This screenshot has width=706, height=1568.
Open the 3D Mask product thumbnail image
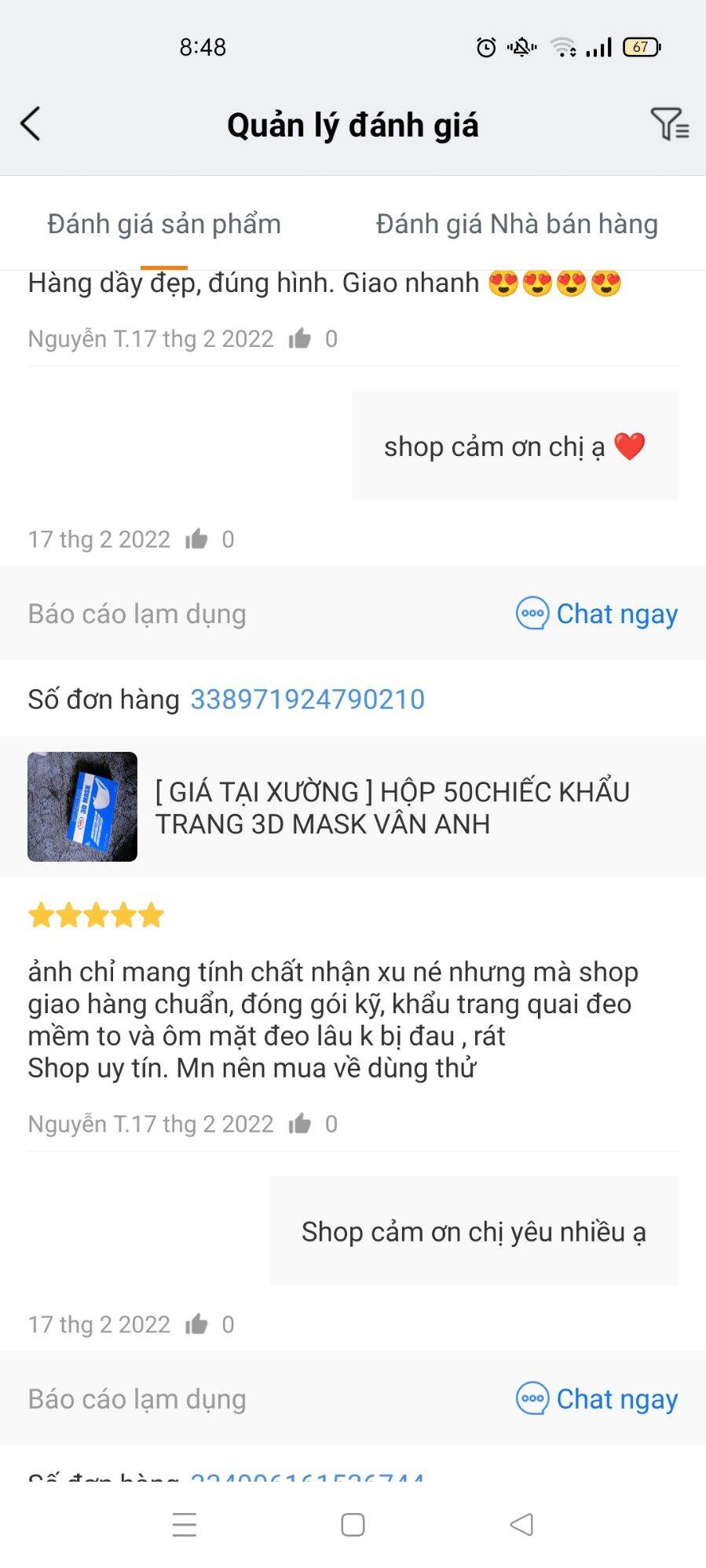[82, 804]
